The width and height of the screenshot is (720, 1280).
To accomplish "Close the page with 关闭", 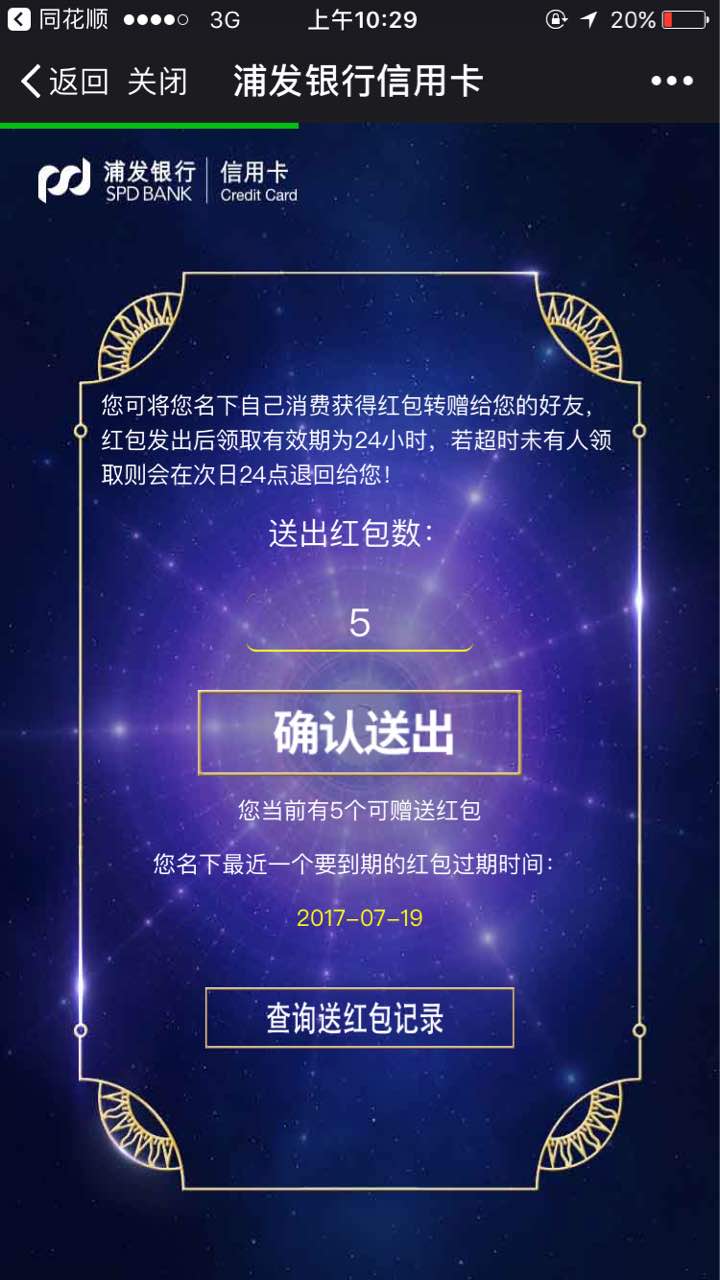I will point(157,81).
